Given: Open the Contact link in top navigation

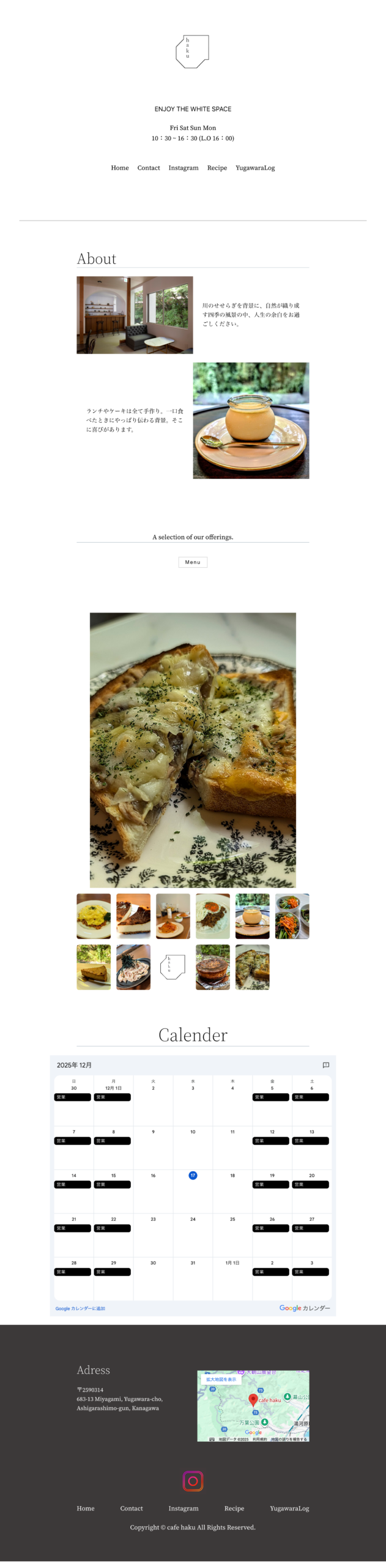Looking at the screenshot, I should pos(148,167).
